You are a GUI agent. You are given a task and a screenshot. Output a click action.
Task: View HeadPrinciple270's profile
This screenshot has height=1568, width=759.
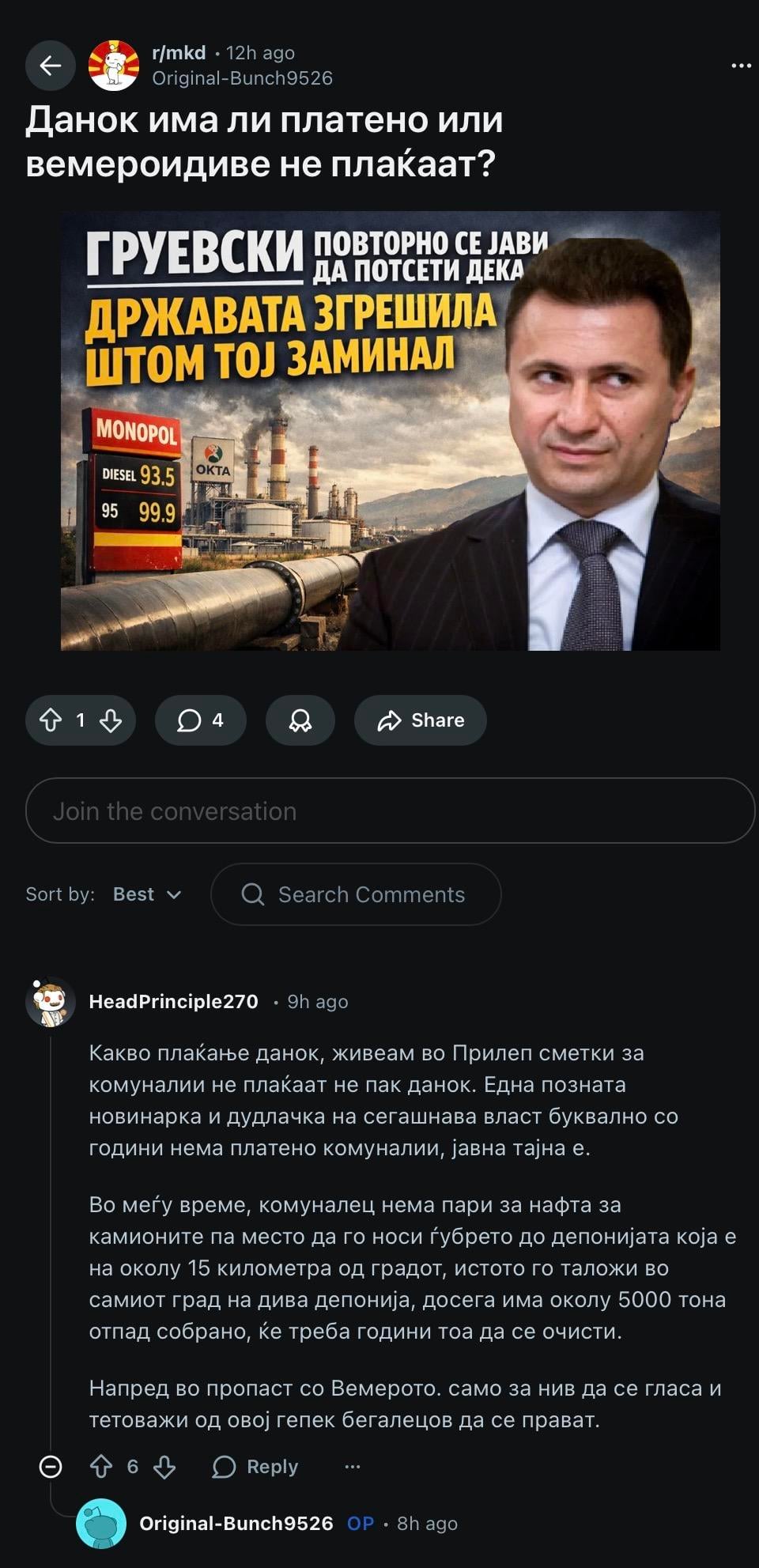click(x=173, y=1002)
